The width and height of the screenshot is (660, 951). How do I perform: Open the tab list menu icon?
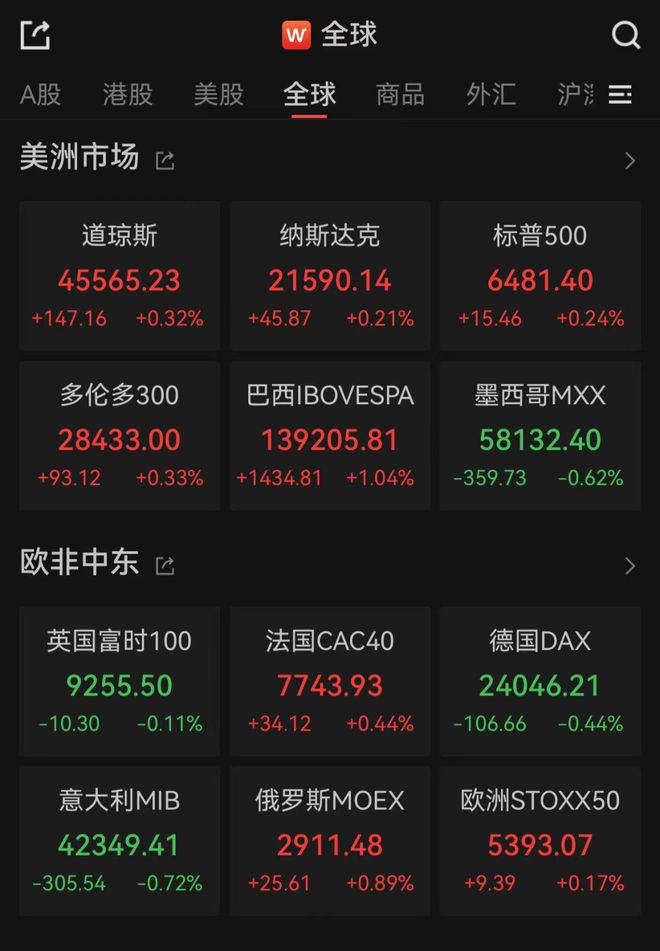point(621,95)
